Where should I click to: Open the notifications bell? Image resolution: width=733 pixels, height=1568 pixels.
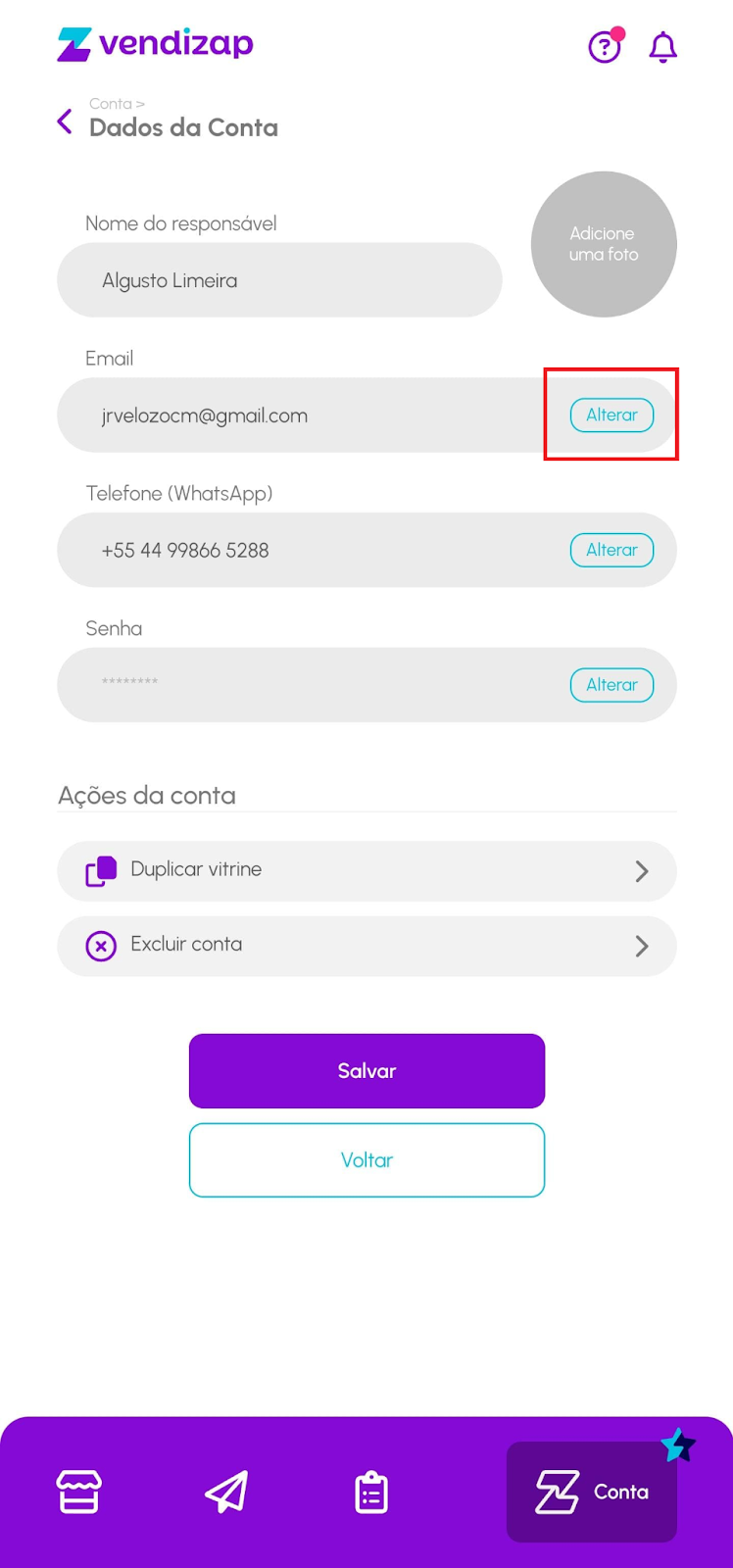click(663, 46)
